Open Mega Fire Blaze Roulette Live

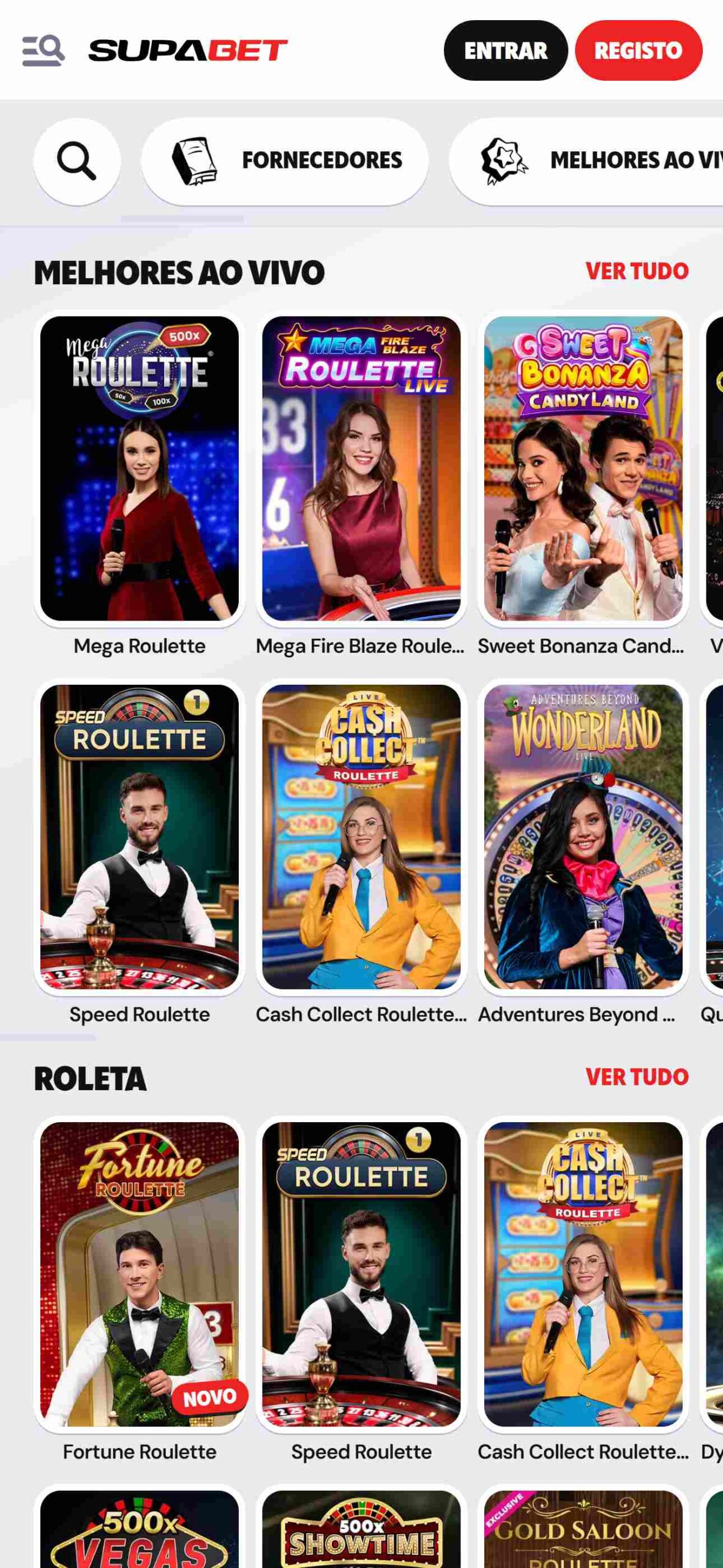[x=361, y=469]
